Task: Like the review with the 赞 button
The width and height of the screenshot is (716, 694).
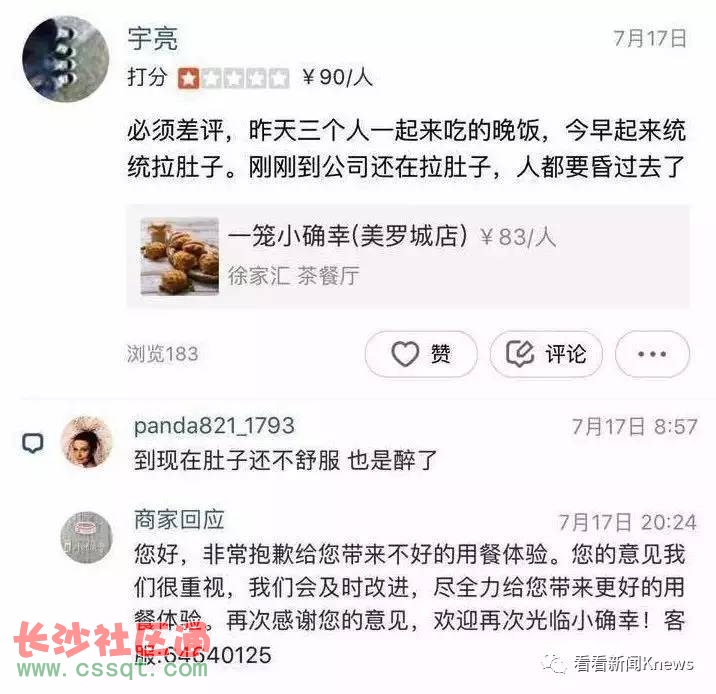Action: (421, 354)
